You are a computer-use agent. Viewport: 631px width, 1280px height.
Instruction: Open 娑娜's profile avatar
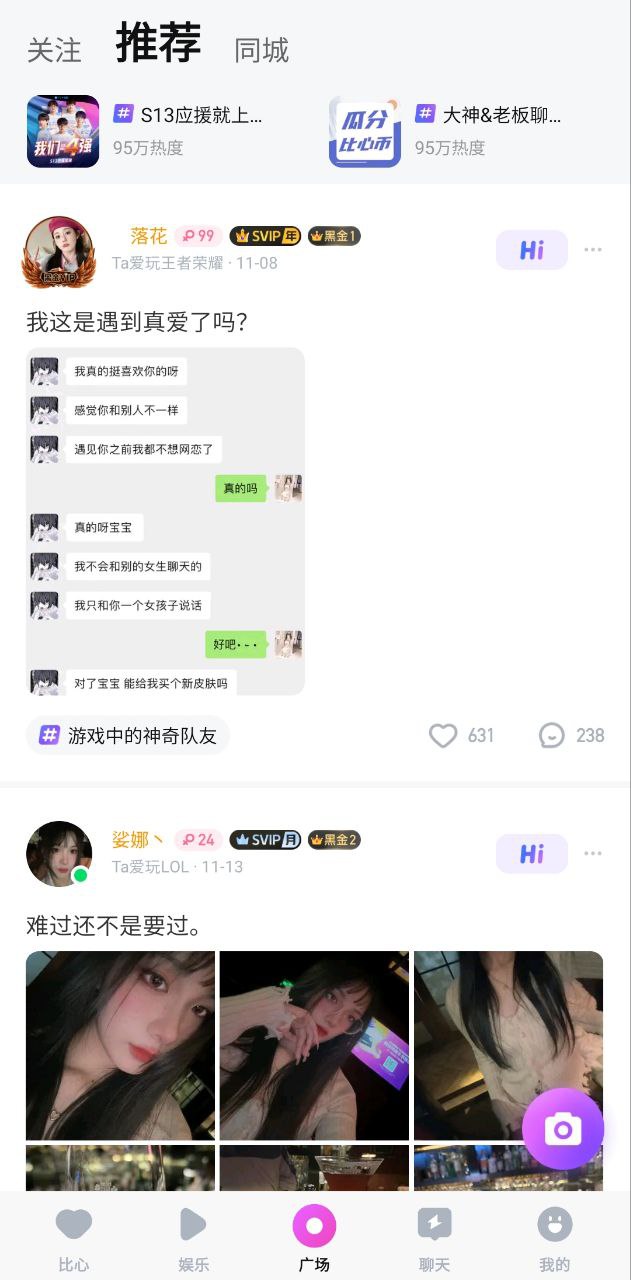(58, 854)
